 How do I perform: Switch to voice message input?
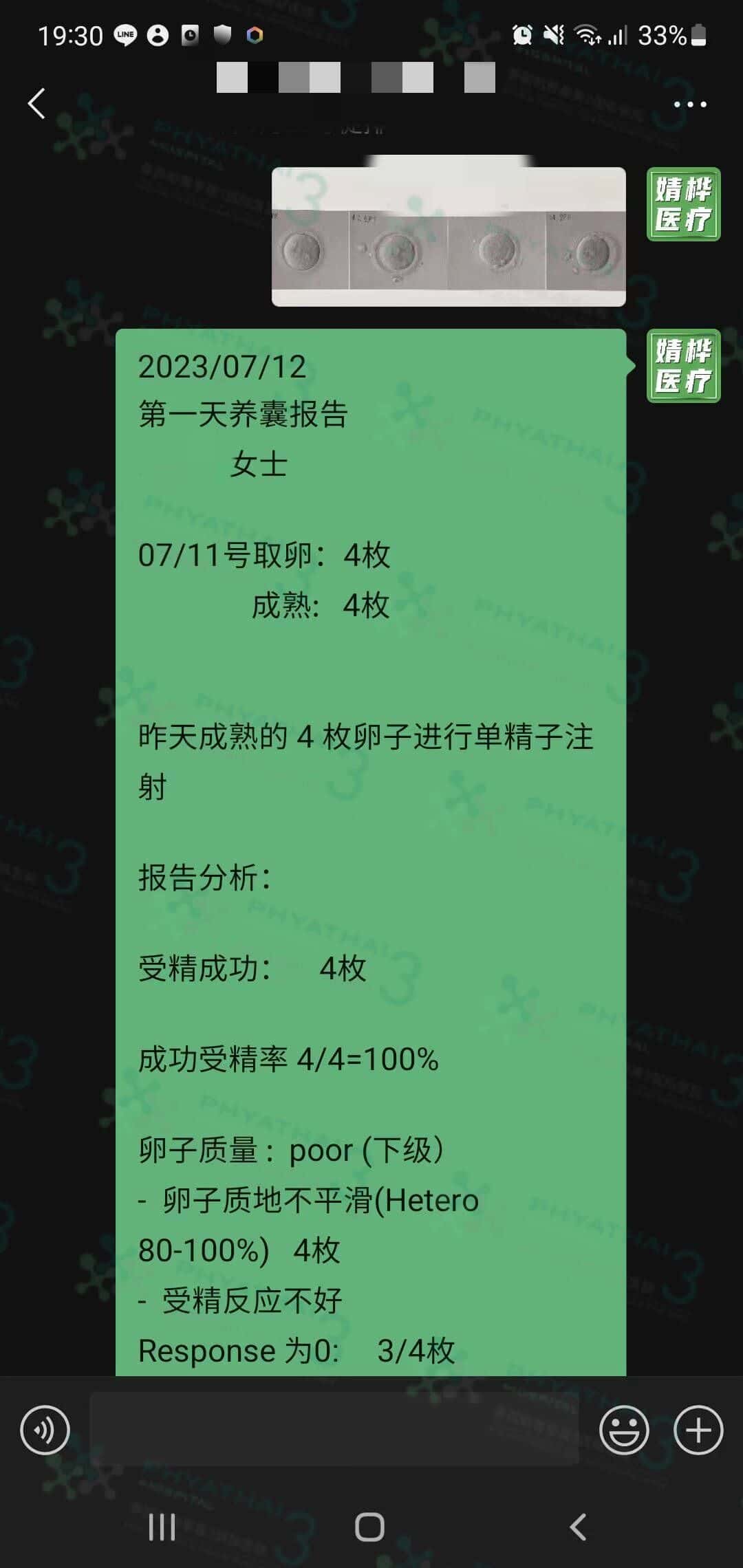pyautogui.click(x=45, y=1430)
